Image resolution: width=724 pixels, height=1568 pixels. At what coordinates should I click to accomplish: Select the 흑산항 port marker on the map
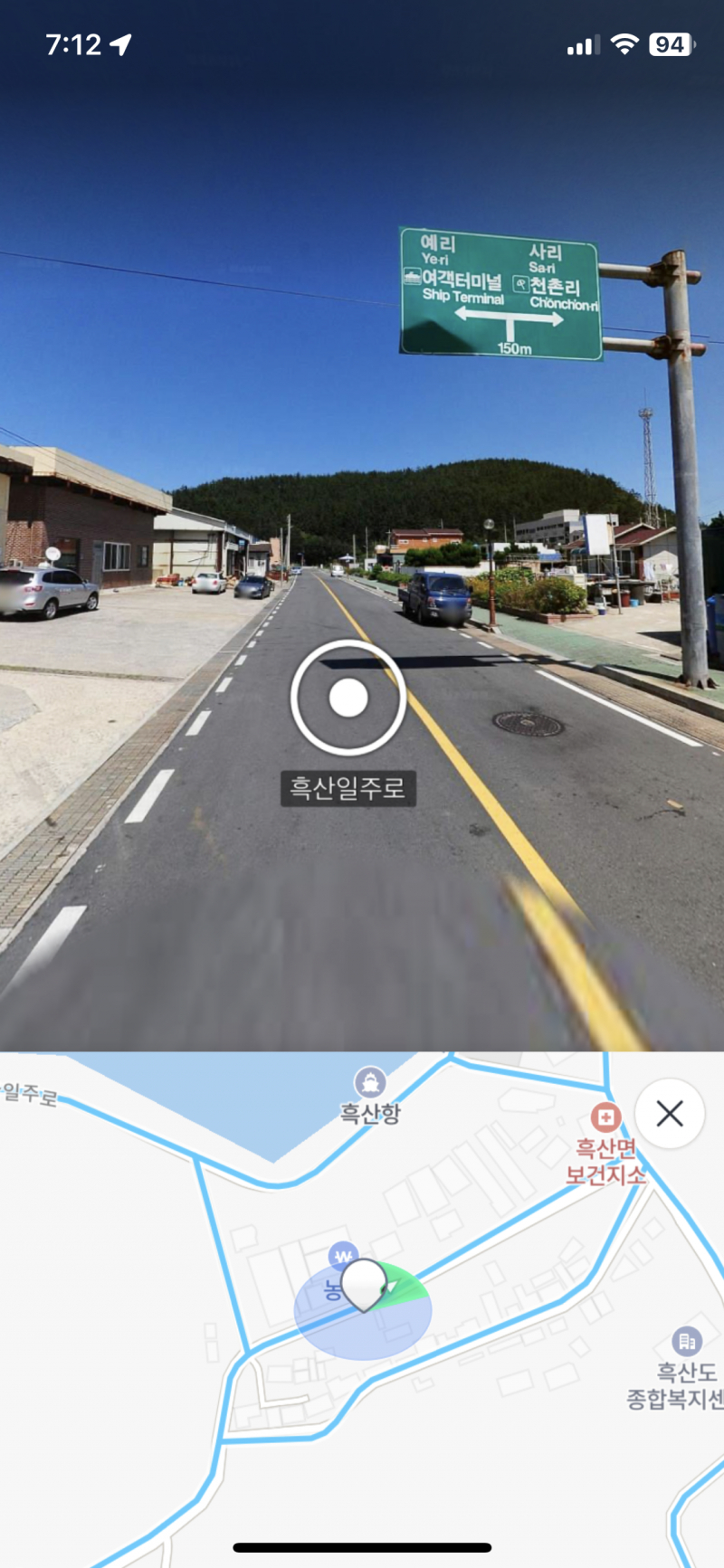(x=369, y=1082)
